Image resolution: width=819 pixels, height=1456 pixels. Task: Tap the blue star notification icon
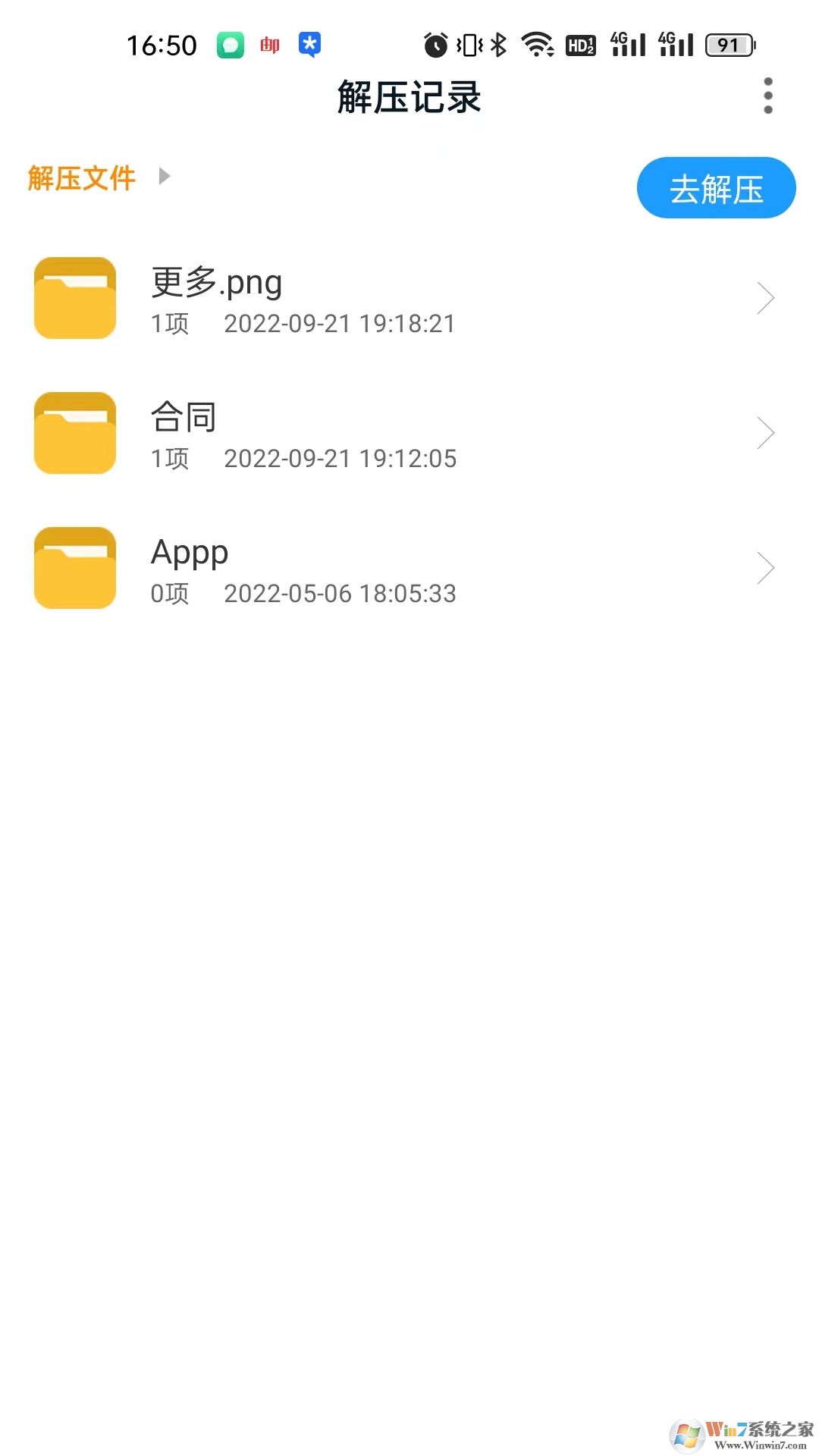pyautogui.click(x=310, y=44)
